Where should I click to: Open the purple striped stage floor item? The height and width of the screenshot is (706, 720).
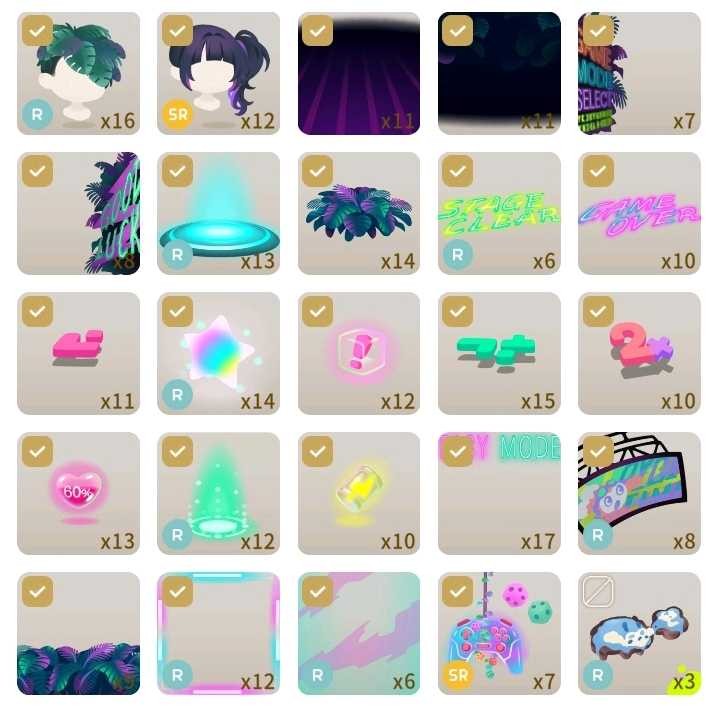[359, 73]
